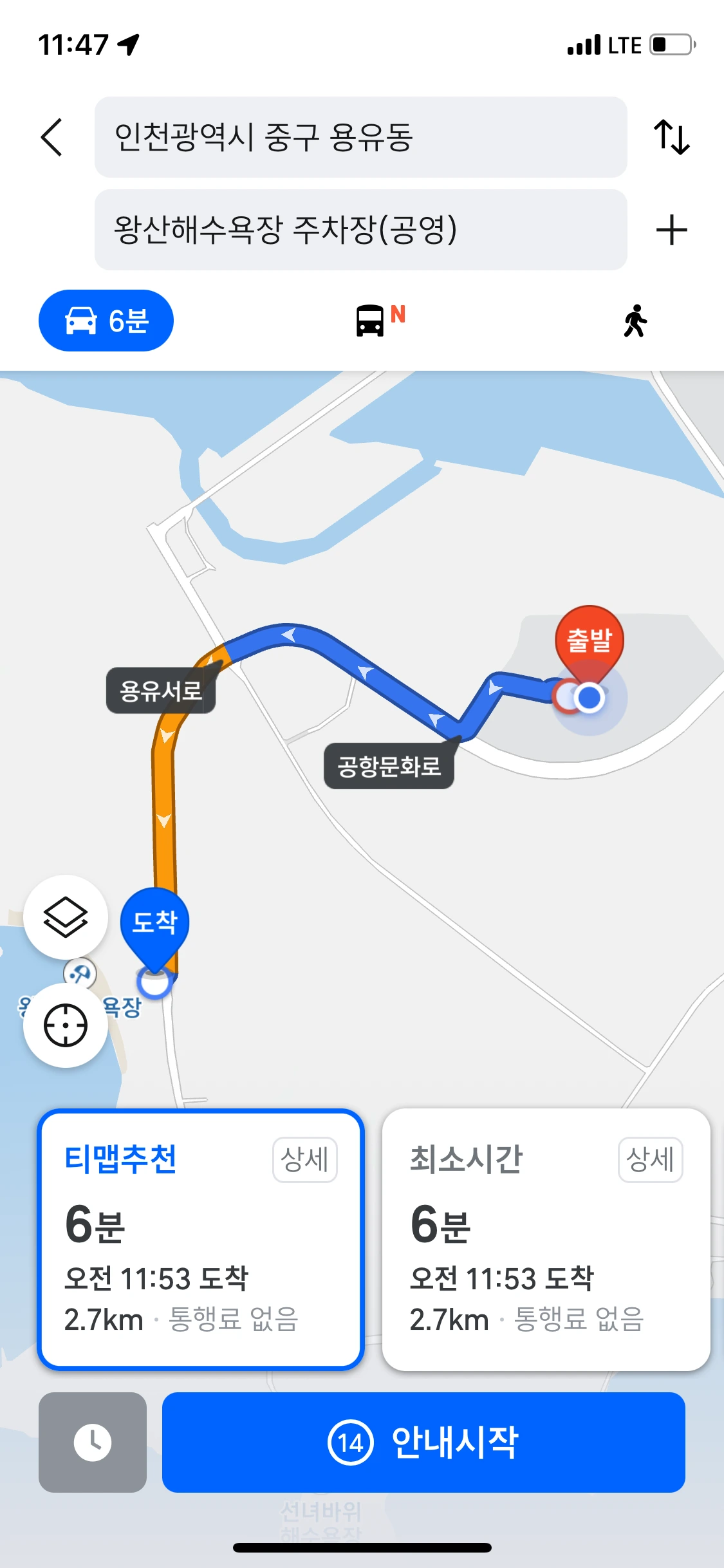Open 상세 details for the 최소시간 route
Image resolution: width=724 pixels, height=1568 pixels.
tap(651, 1160)
